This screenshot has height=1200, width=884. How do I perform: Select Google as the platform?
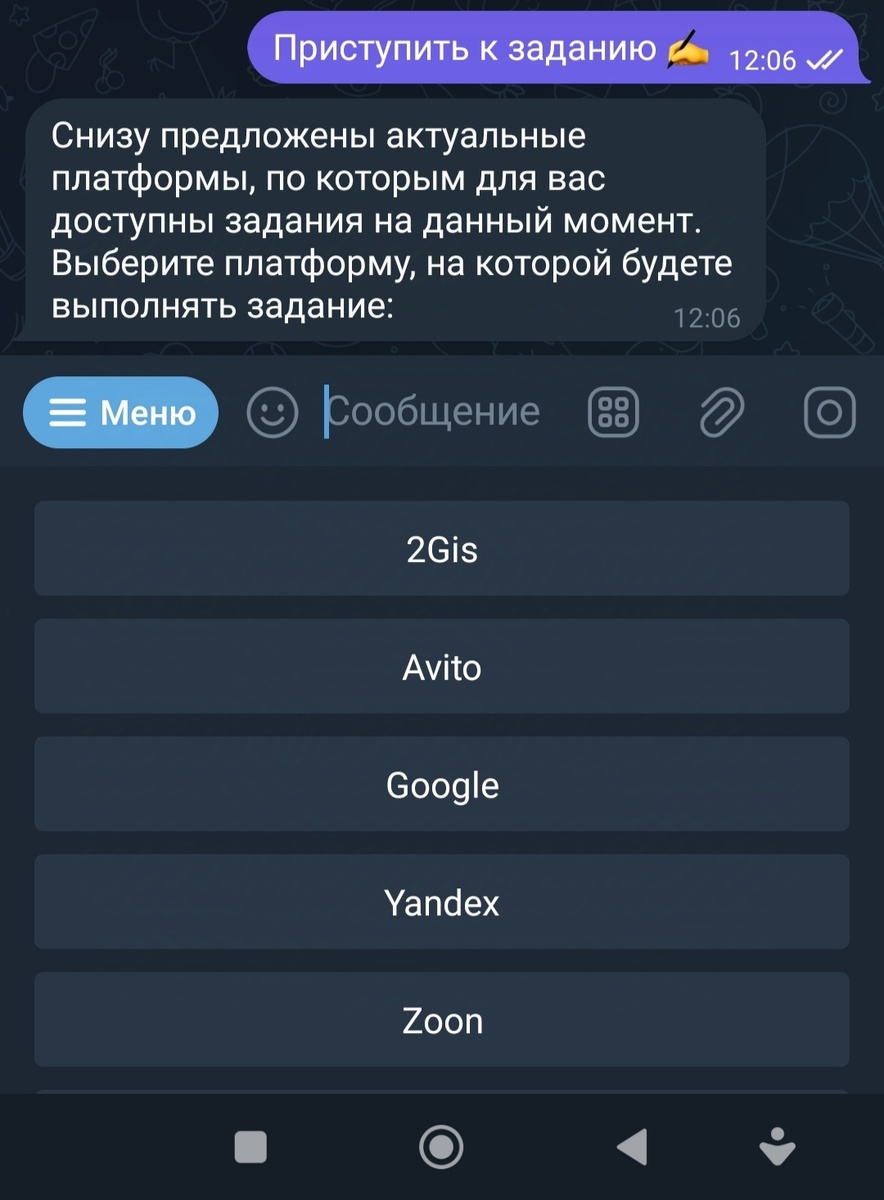tap(442, 784)
